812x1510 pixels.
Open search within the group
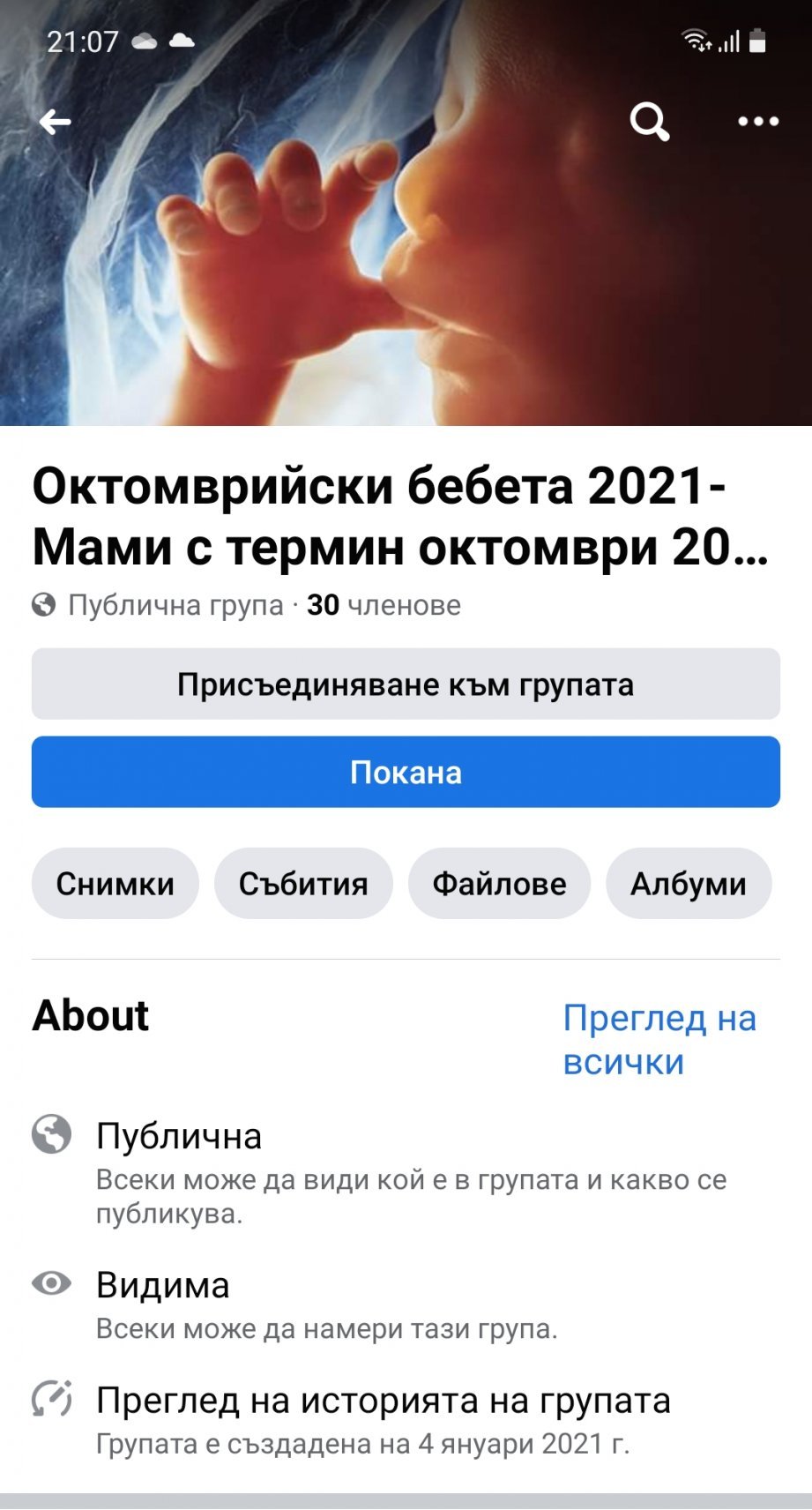[x=650, y=122]
